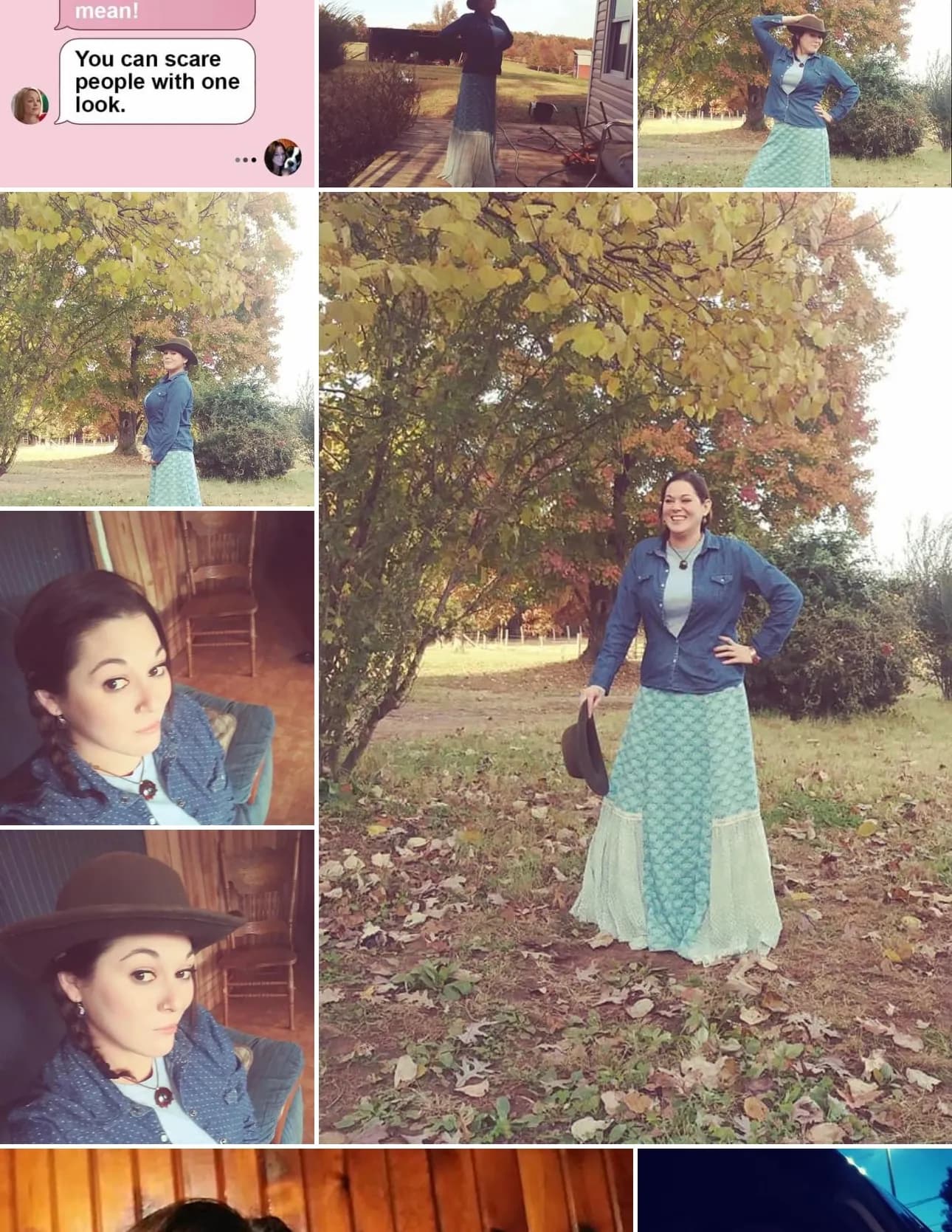Screen dimensions: 952x1232
Task: Open the indoor selfie wearing the brown hat
Action: point(157,987)
